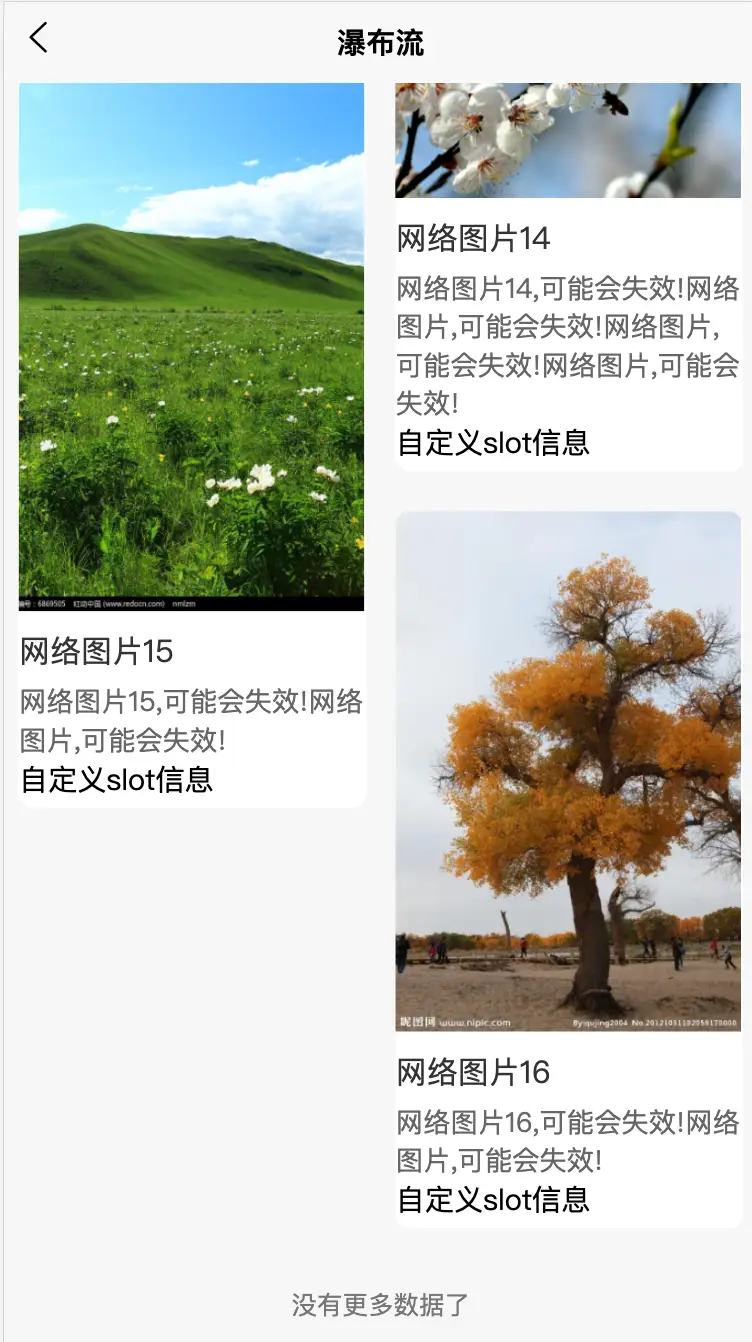The width and height of the screenshot is (752, 1342).
Task: Open the 网络图片15 card
Action: point(192,445)
